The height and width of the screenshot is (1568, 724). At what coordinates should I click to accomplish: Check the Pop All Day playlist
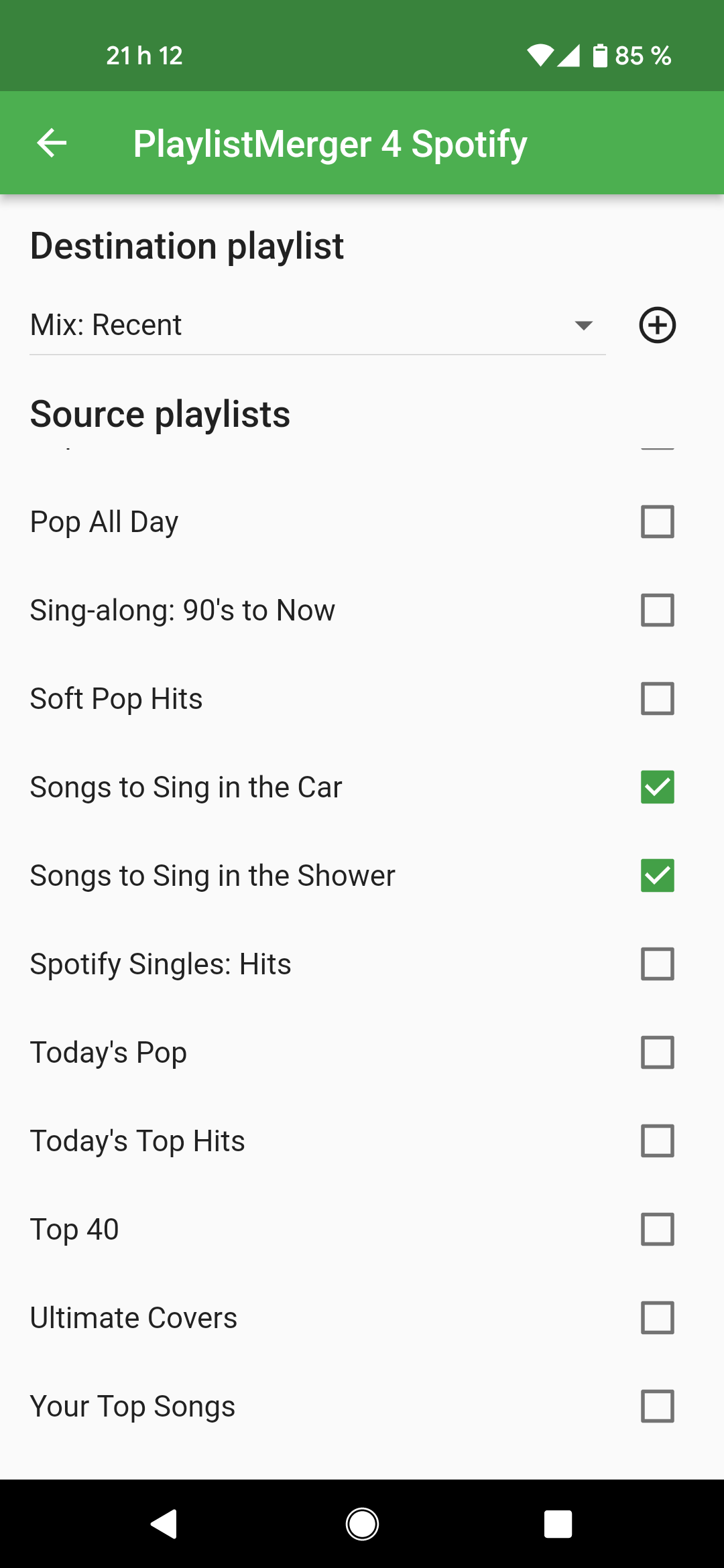pyautogui.click(x=658, y=522)
